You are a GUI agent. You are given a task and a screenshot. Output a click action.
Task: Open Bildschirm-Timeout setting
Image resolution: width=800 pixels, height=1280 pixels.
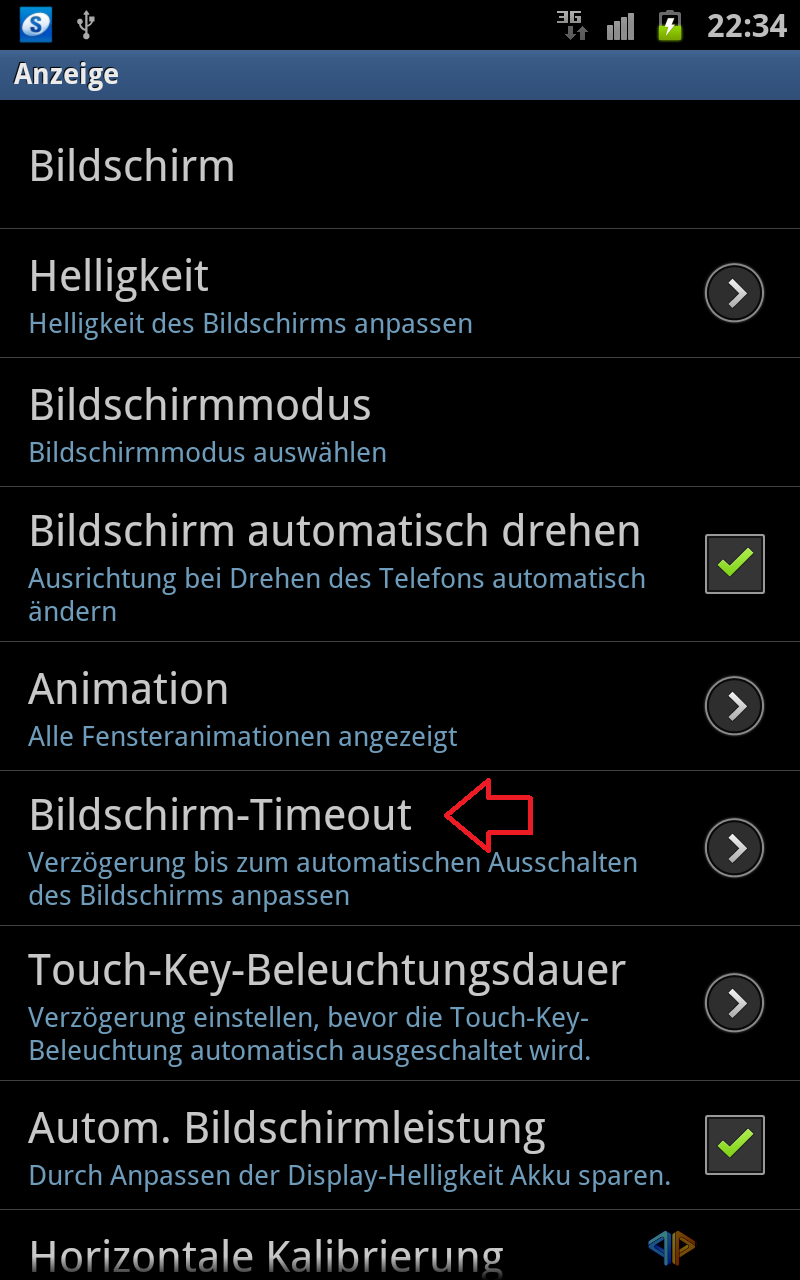coord(400,848)
